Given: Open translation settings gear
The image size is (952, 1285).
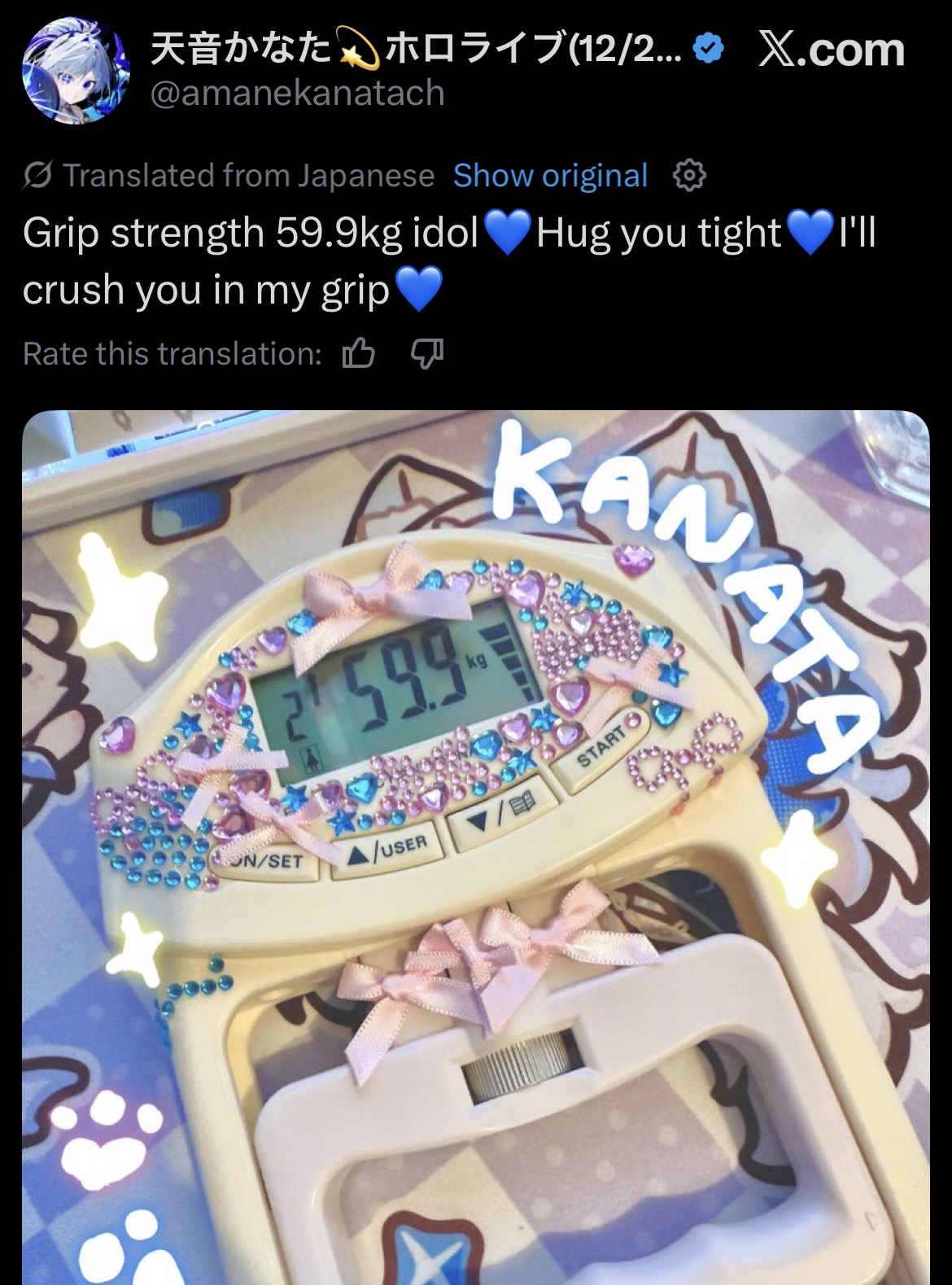Looking at the screenshot, I should (x=689, y=175).
